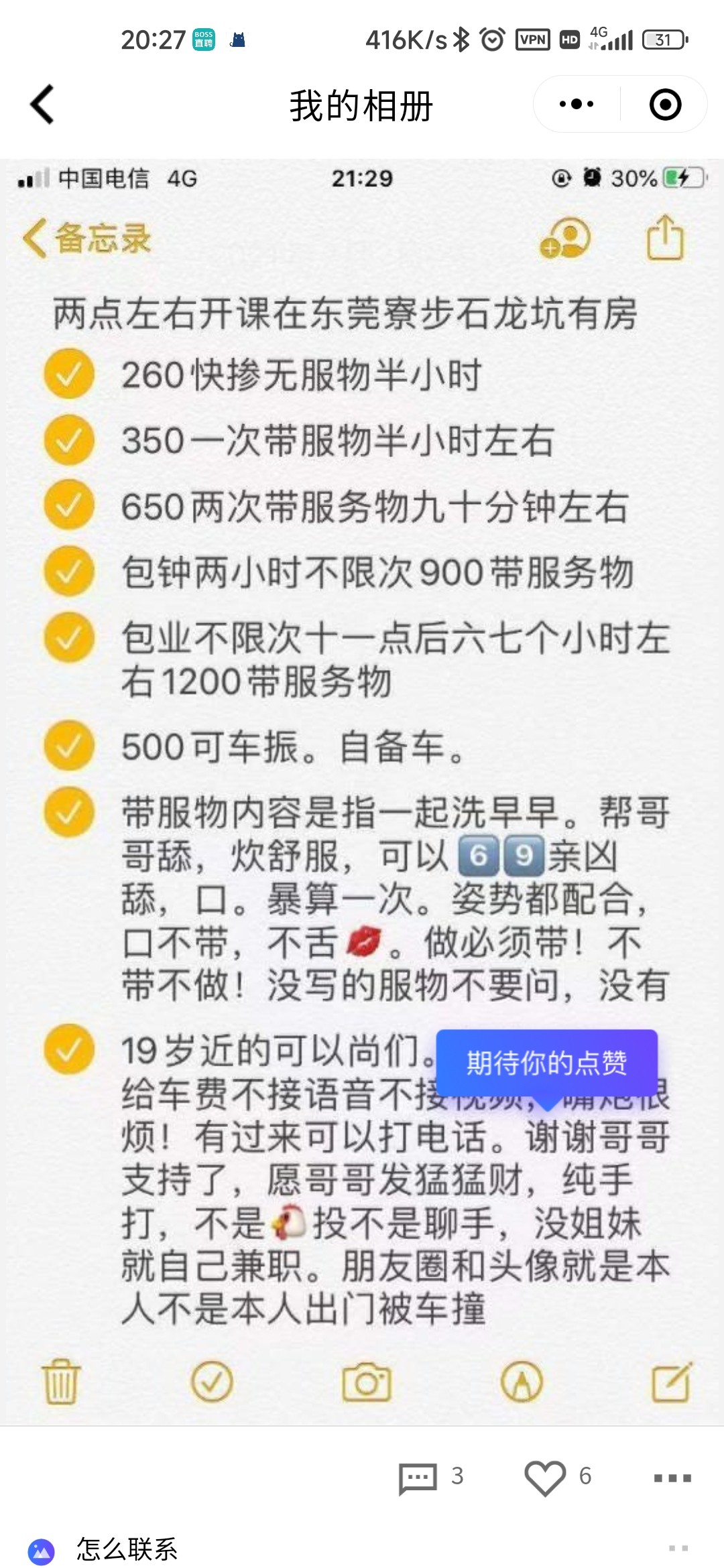
Task: Open options for the 怎么联系 comment
Action: coord(678,1549)
